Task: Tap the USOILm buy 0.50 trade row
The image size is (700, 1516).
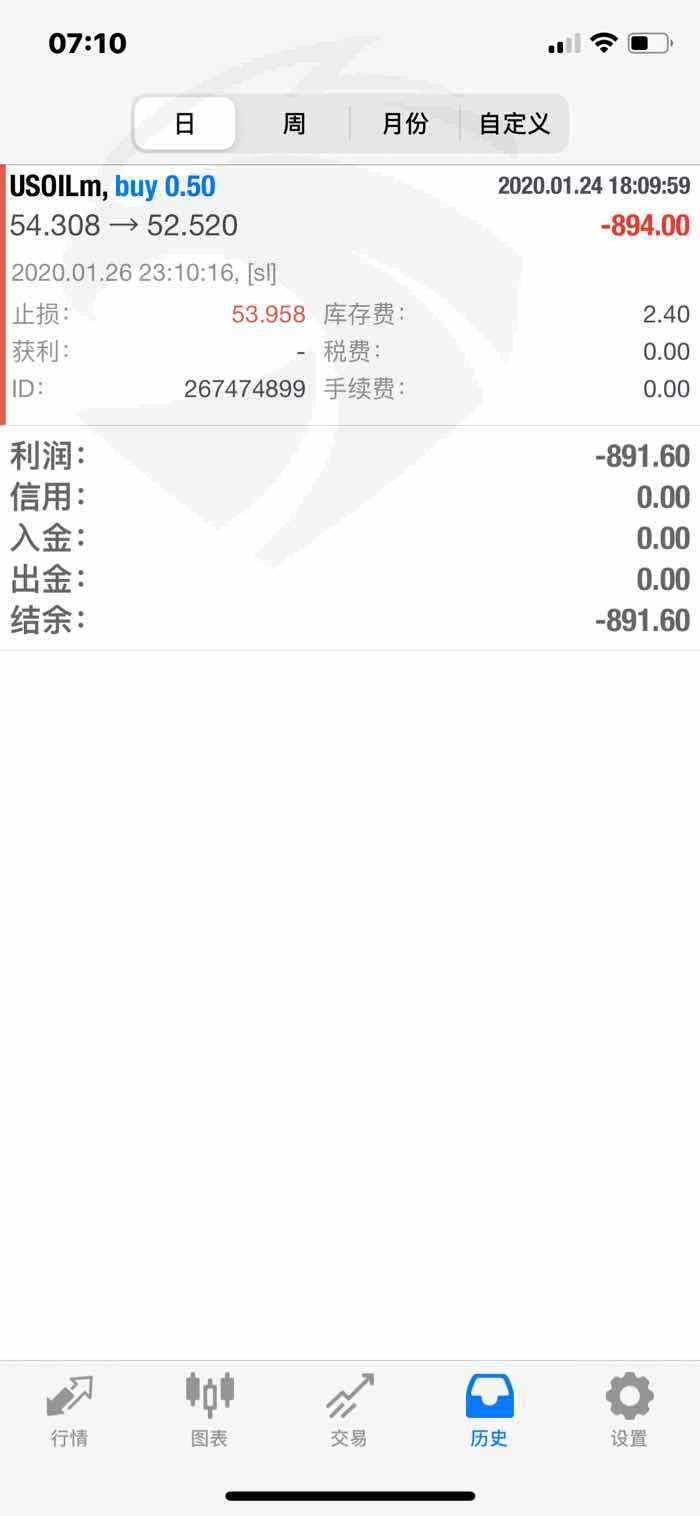Action: (350, 295)
